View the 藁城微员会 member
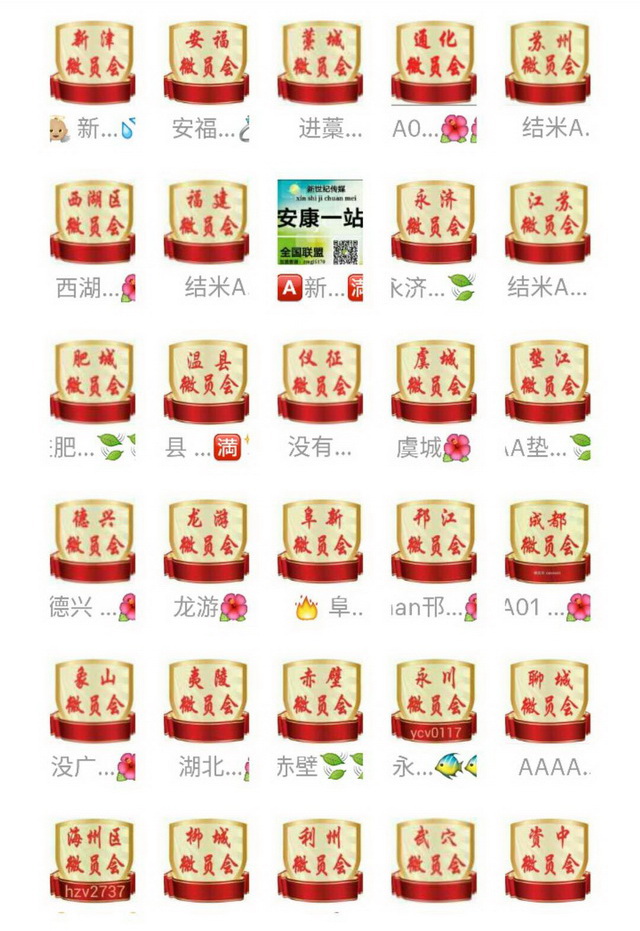 coord(320,63)
